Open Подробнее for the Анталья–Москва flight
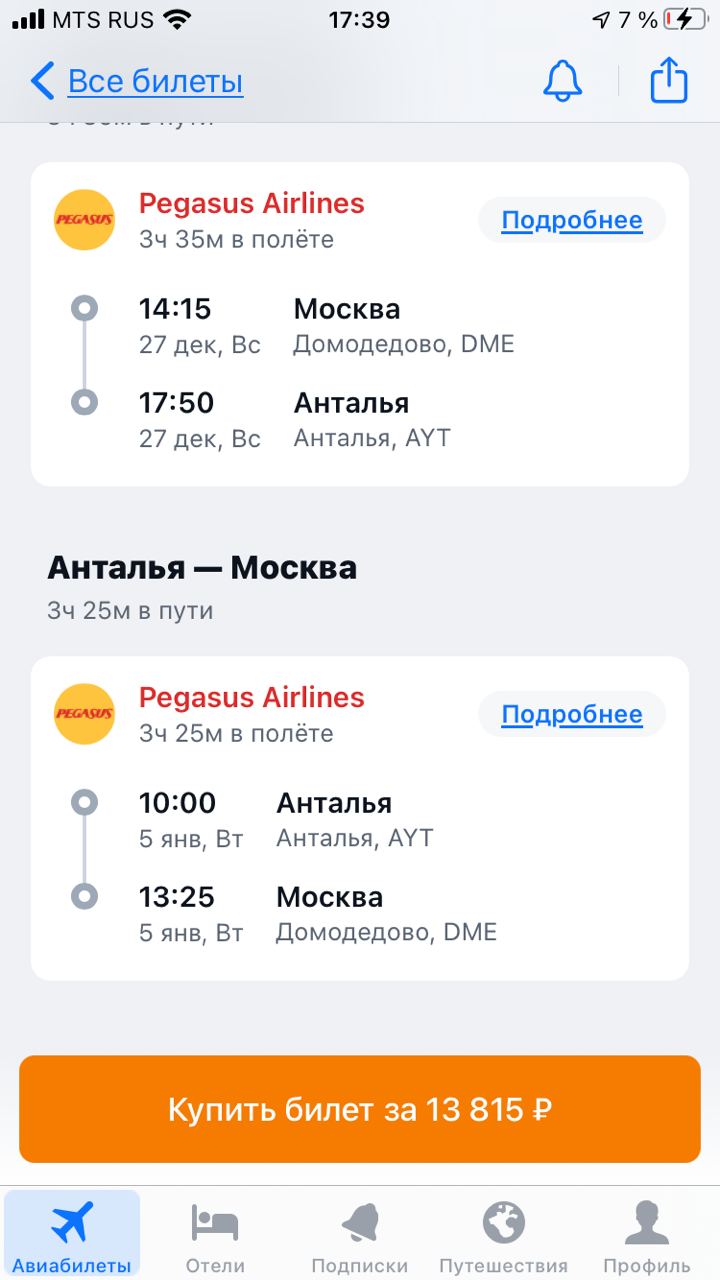720x1280 pixels. coord(572,714)
